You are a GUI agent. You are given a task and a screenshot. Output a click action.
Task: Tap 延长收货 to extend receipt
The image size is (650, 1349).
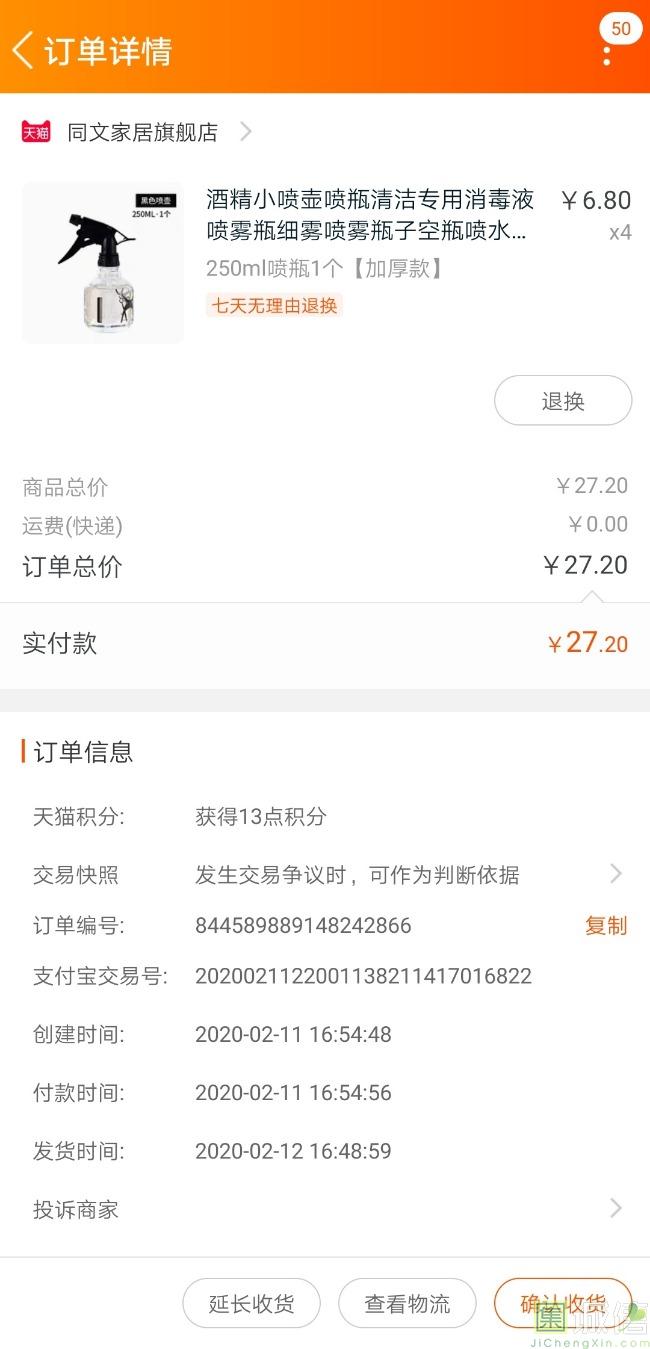251,1304
